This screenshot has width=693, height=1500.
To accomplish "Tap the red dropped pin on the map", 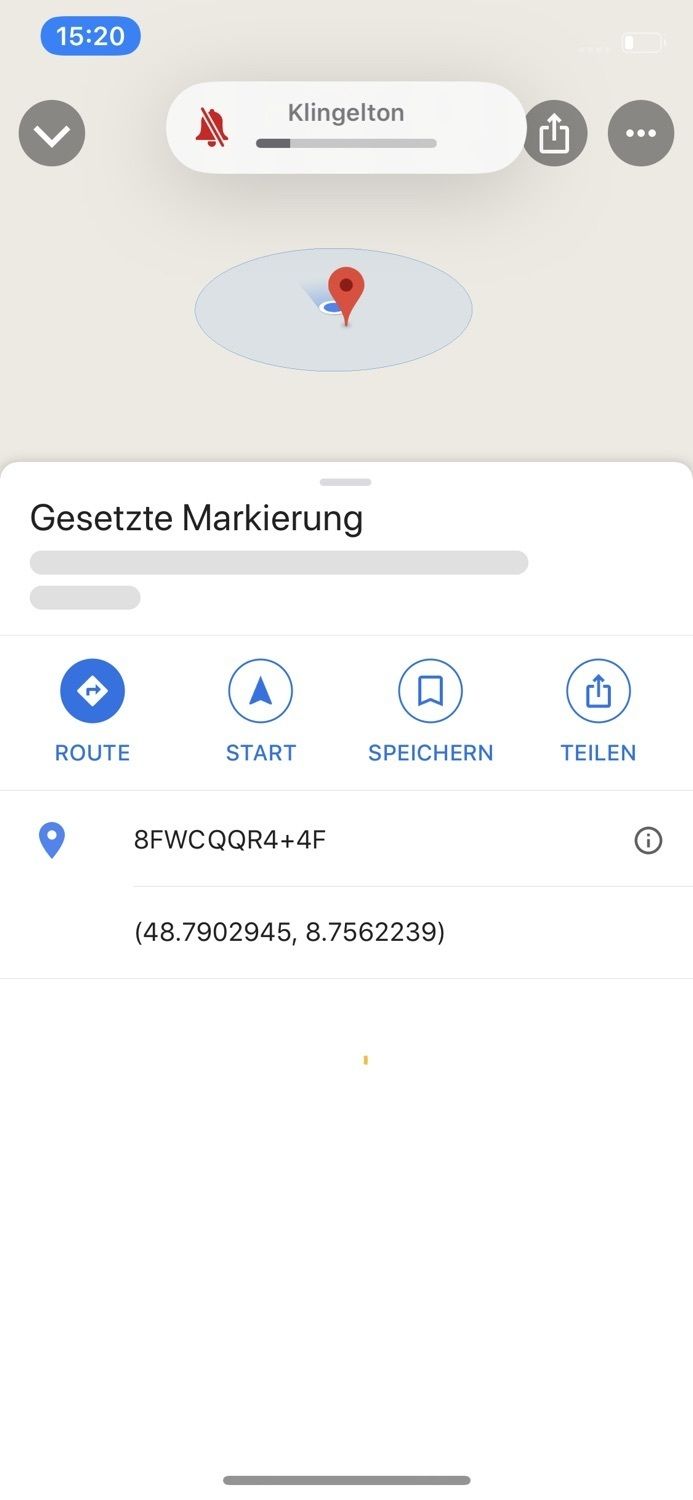I will click(x=346, y=292).
